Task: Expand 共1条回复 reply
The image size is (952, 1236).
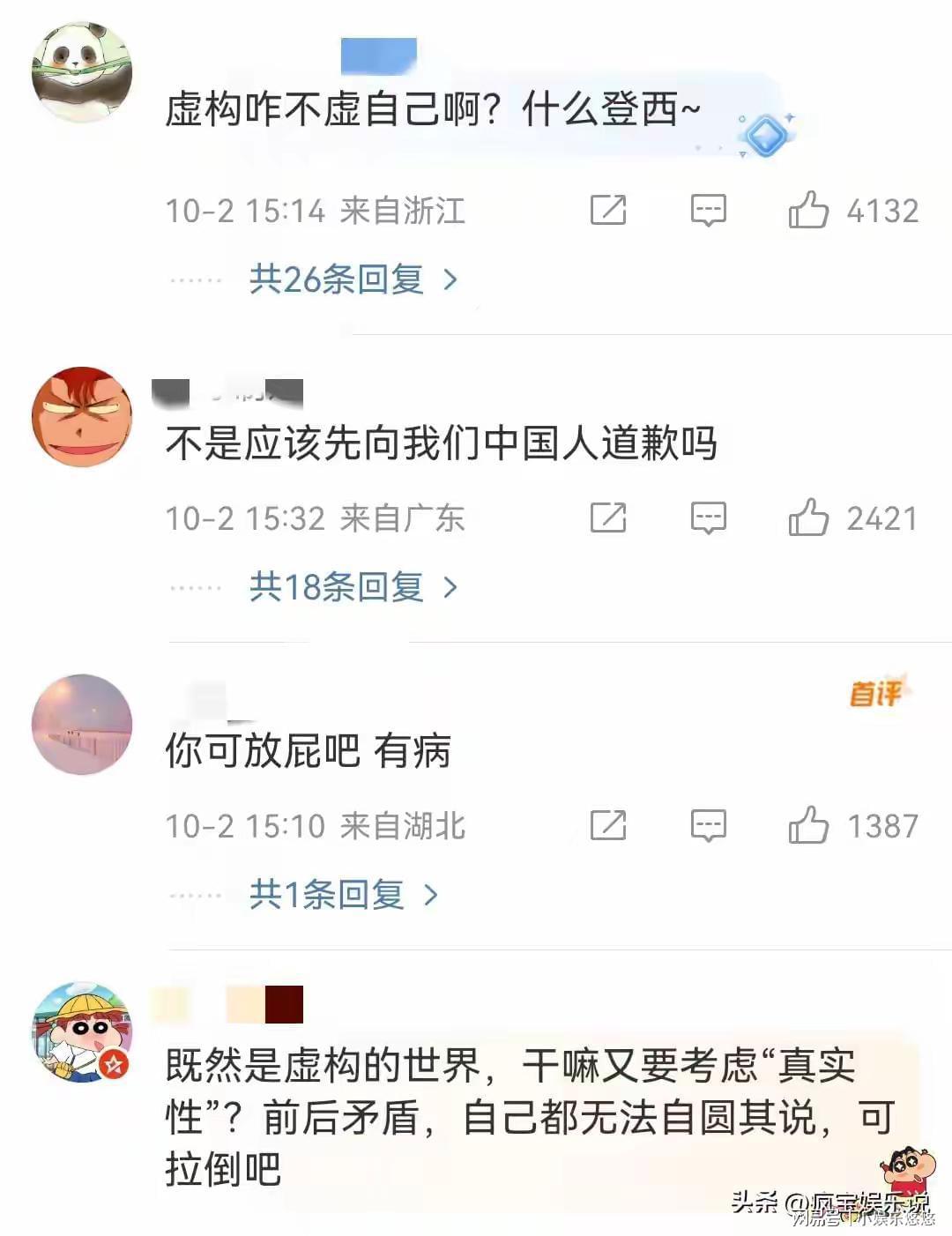Action: click(344, 895)
